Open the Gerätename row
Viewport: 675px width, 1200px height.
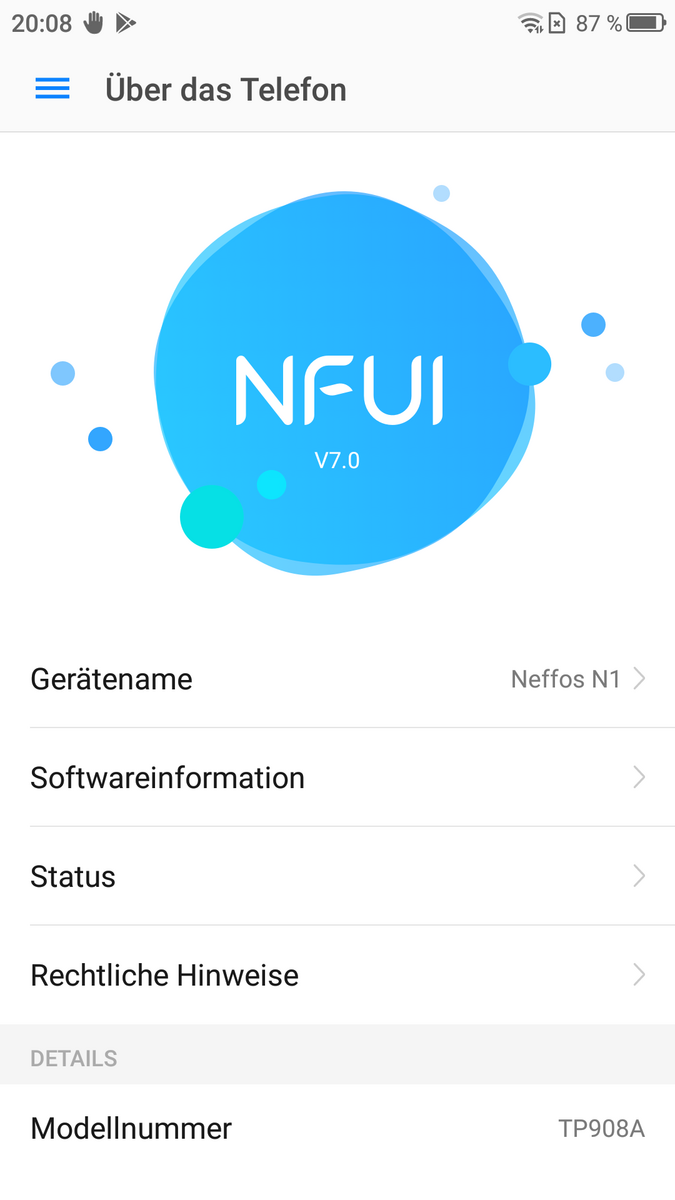click(x=337, y=679)
